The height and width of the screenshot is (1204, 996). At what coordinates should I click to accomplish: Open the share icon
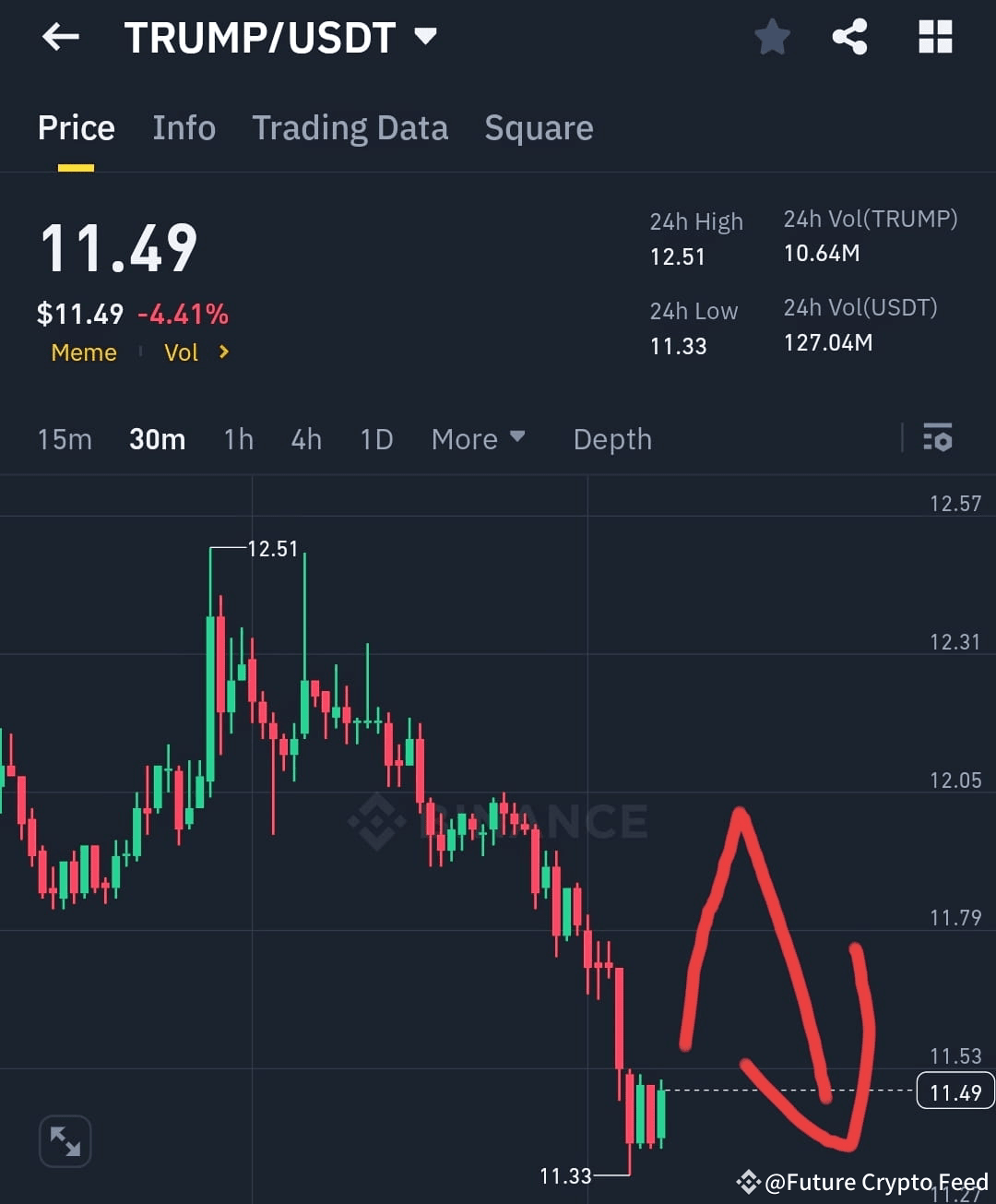(849, 37)
